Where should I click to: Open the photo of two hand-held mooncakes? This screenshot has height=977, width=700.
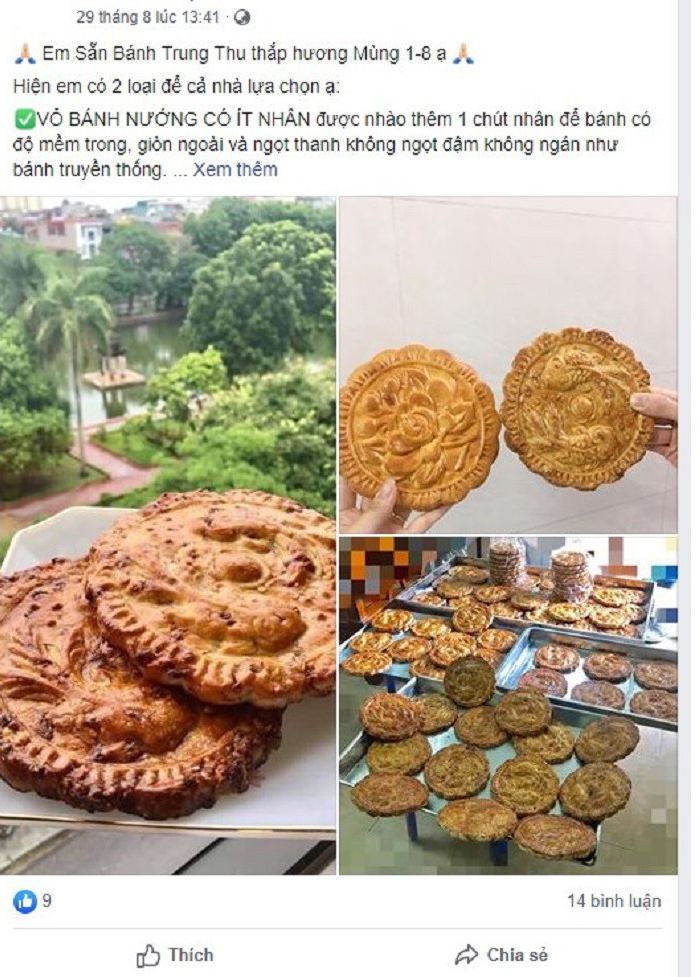point(507,365)
